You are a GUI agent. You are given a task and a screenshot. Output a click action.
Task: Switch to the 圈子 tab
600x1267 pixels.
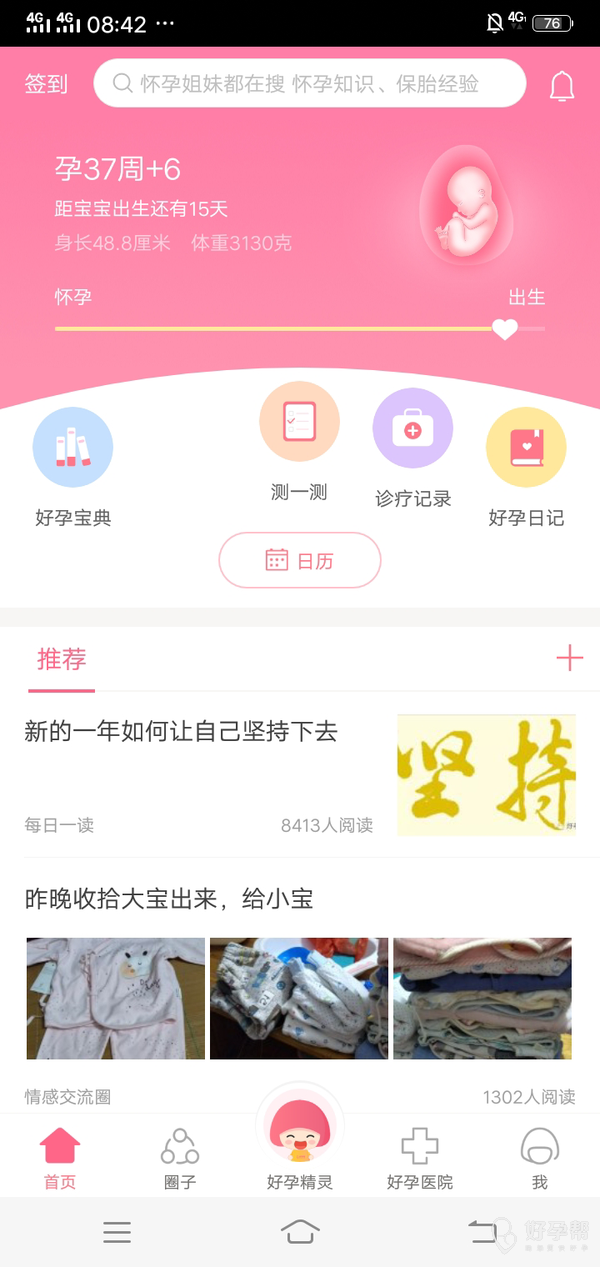point(180,1158)
